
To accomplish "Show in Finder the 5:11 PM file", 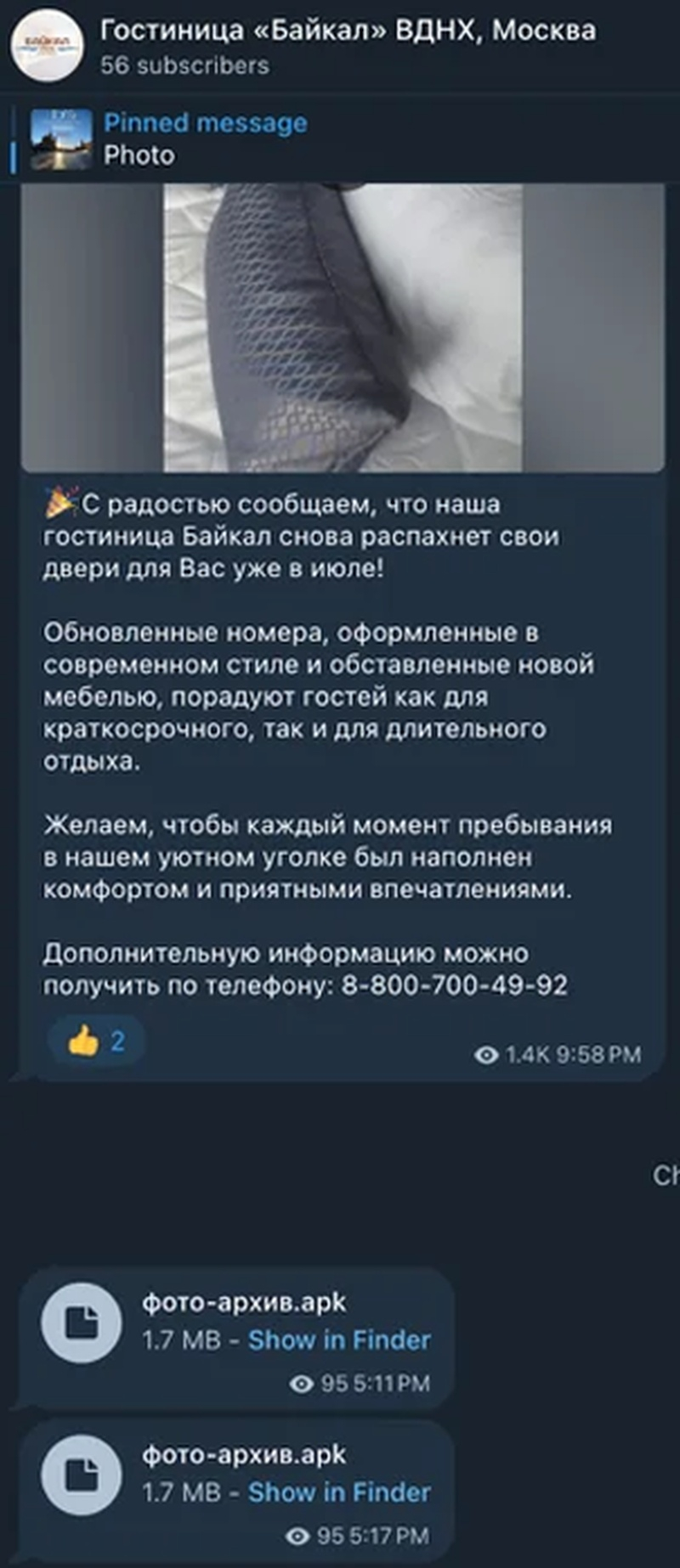I will tap(338, 1340).
